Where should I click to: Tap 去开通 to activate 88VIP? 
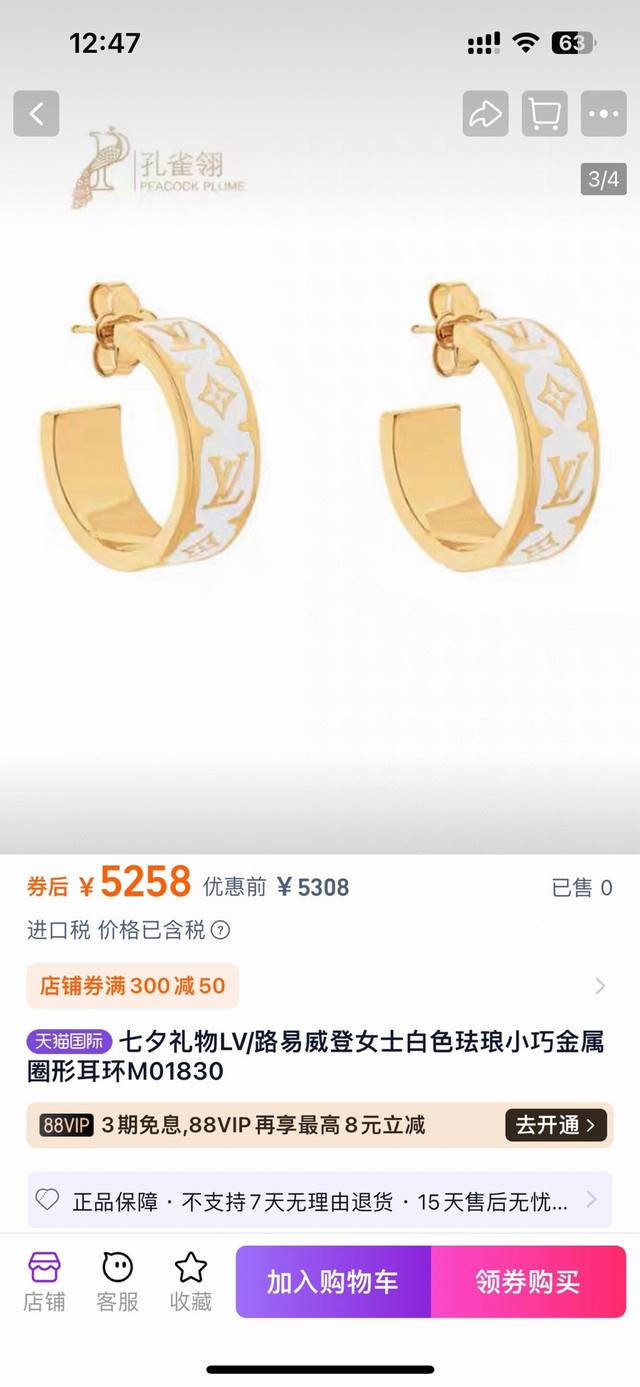pos(556,1125)
